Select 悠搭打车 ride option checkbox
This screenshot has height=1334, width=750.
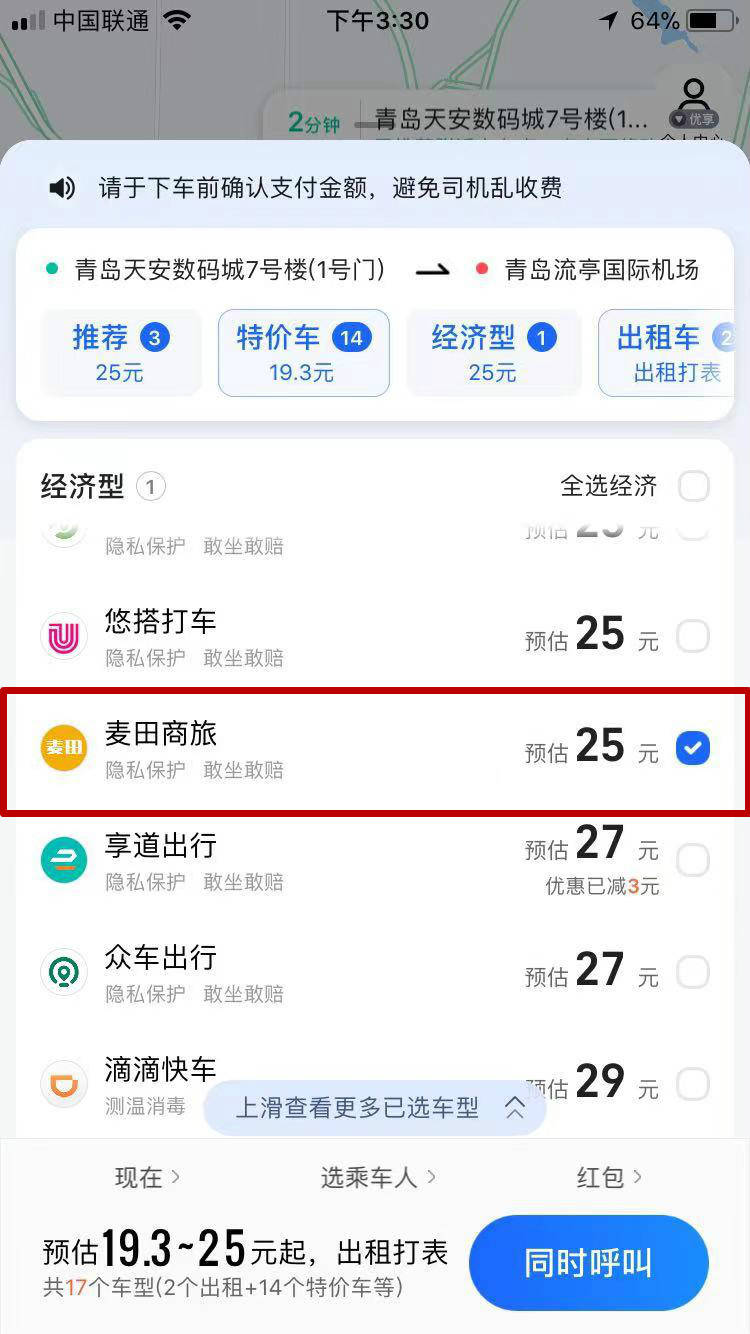(693, 636)
